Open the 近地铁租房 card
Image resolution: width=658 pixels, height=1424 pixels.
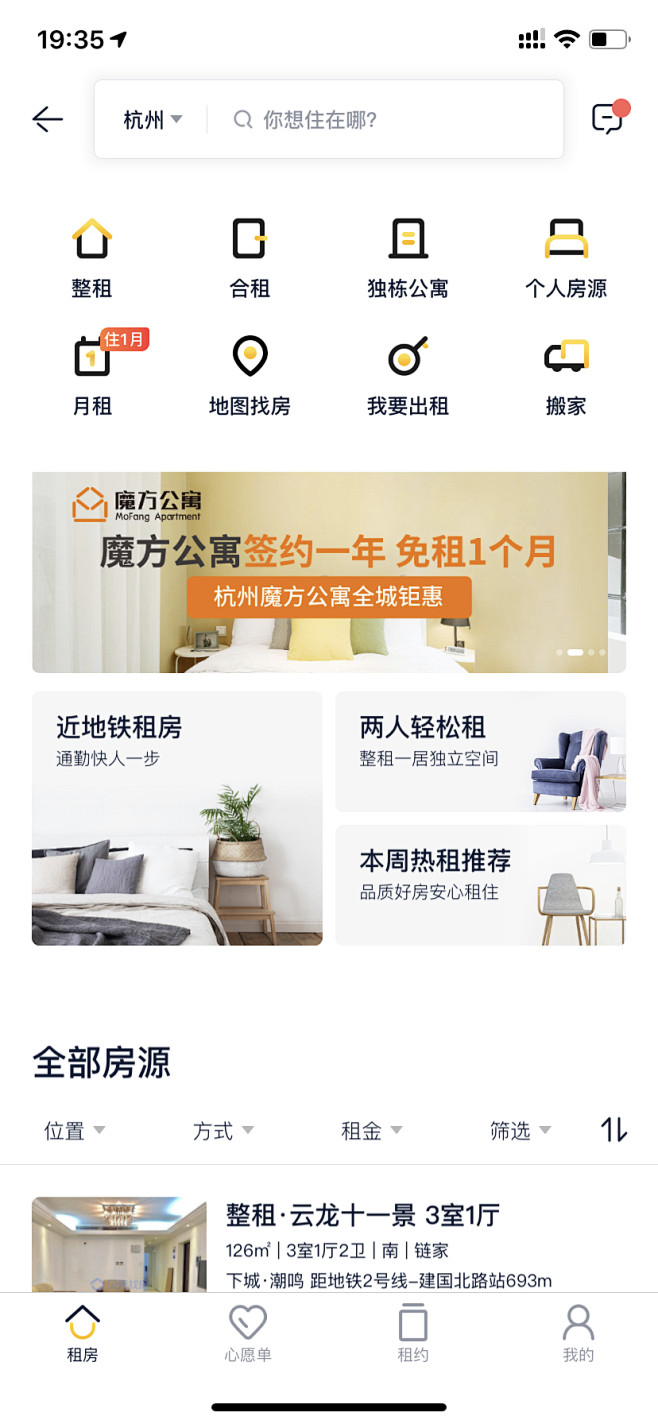click(177, 818)
